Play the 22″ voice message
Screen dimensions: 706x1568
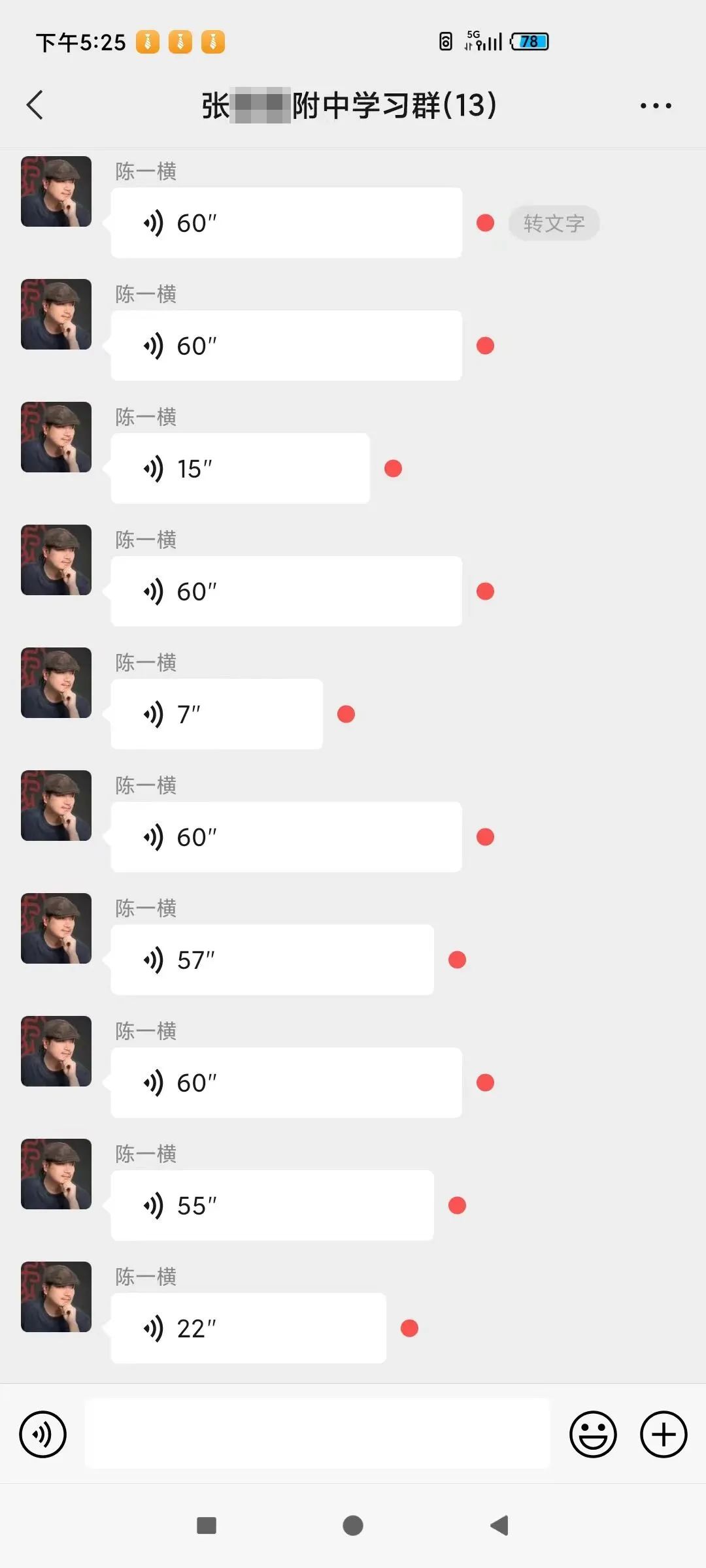tap(248, 1328)
